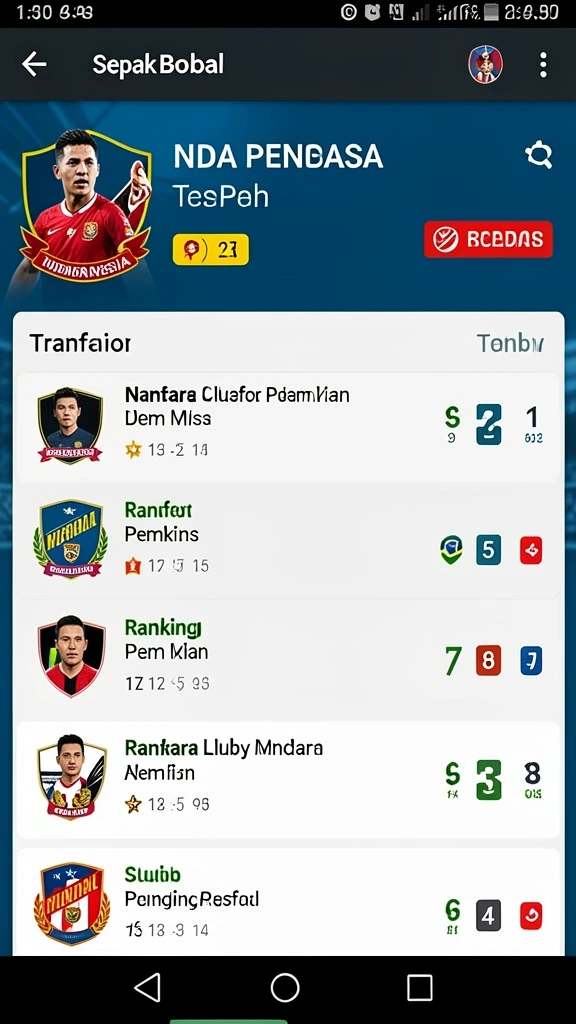This screenshot has width=576, height=1024.
Task: Go back using the top-left arrow
Action: [34, 65]
